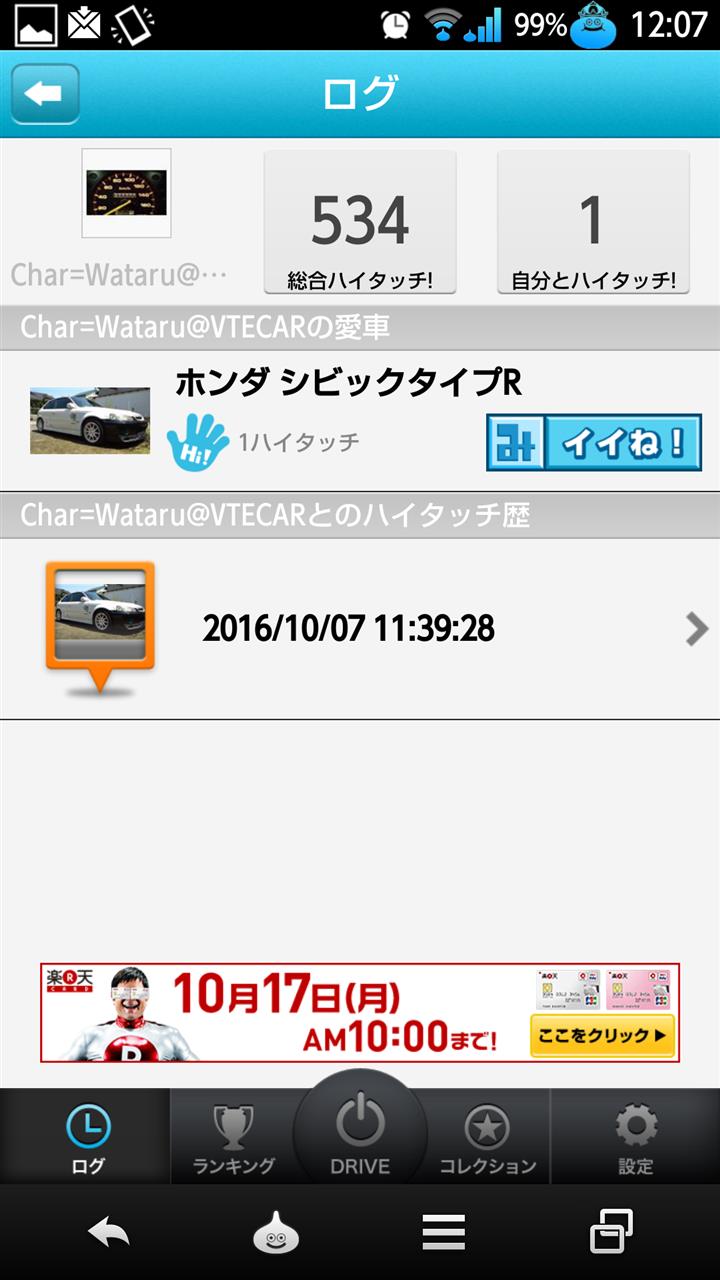
Task: Open the recent apps system button
Action: point(611,1232)
